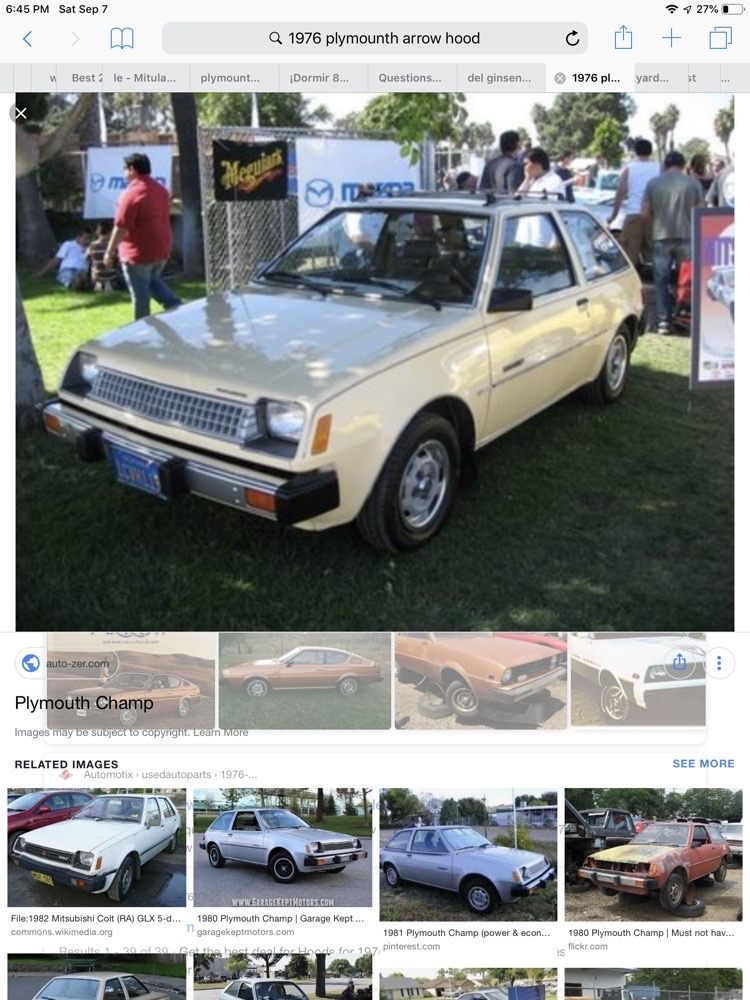Switch to the del ginsen... tab
Viewport: 750px width, 1000px height.
[500, 78]
